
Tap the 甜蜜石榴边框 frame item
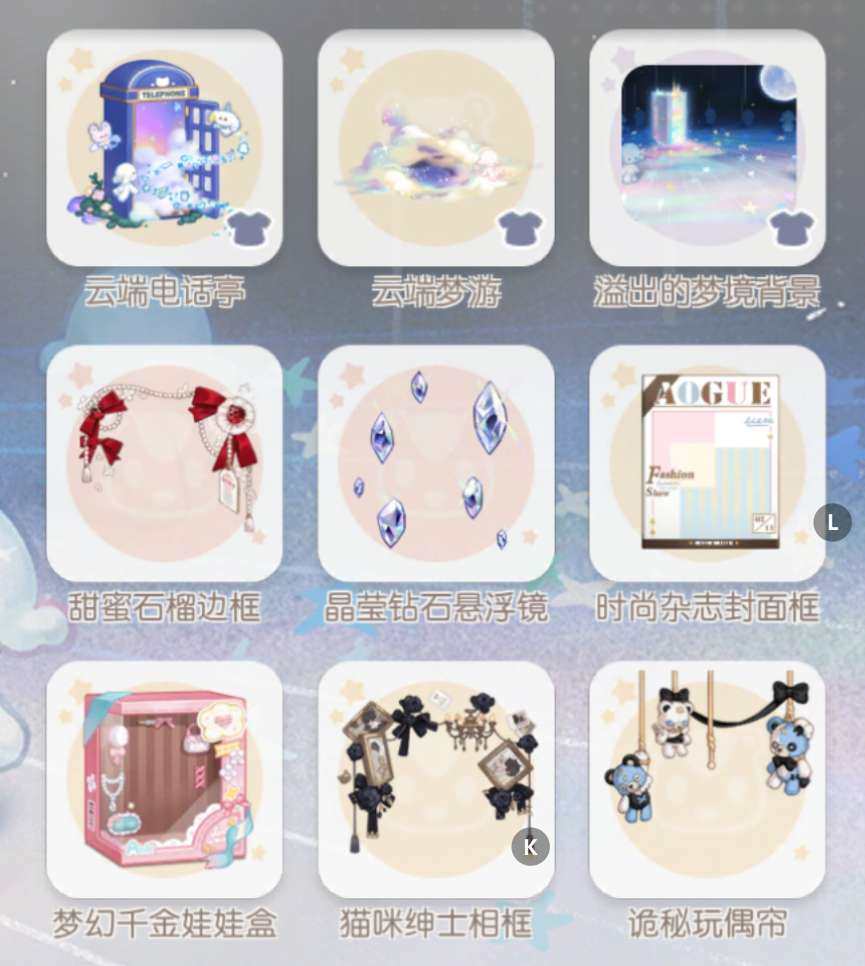pos(164,463)
